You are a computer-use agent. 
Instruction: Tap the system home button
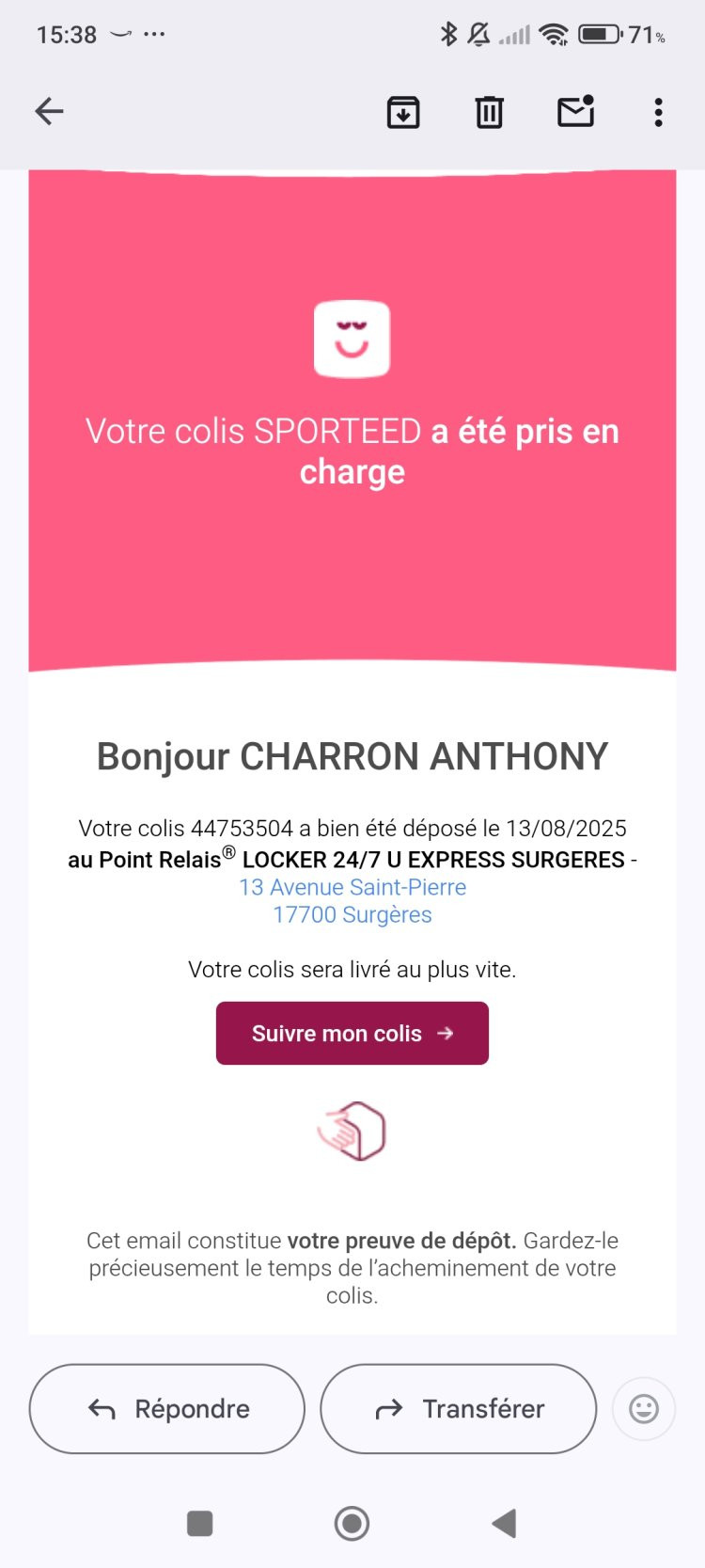pyautogui.click(x=352, y=1523)
